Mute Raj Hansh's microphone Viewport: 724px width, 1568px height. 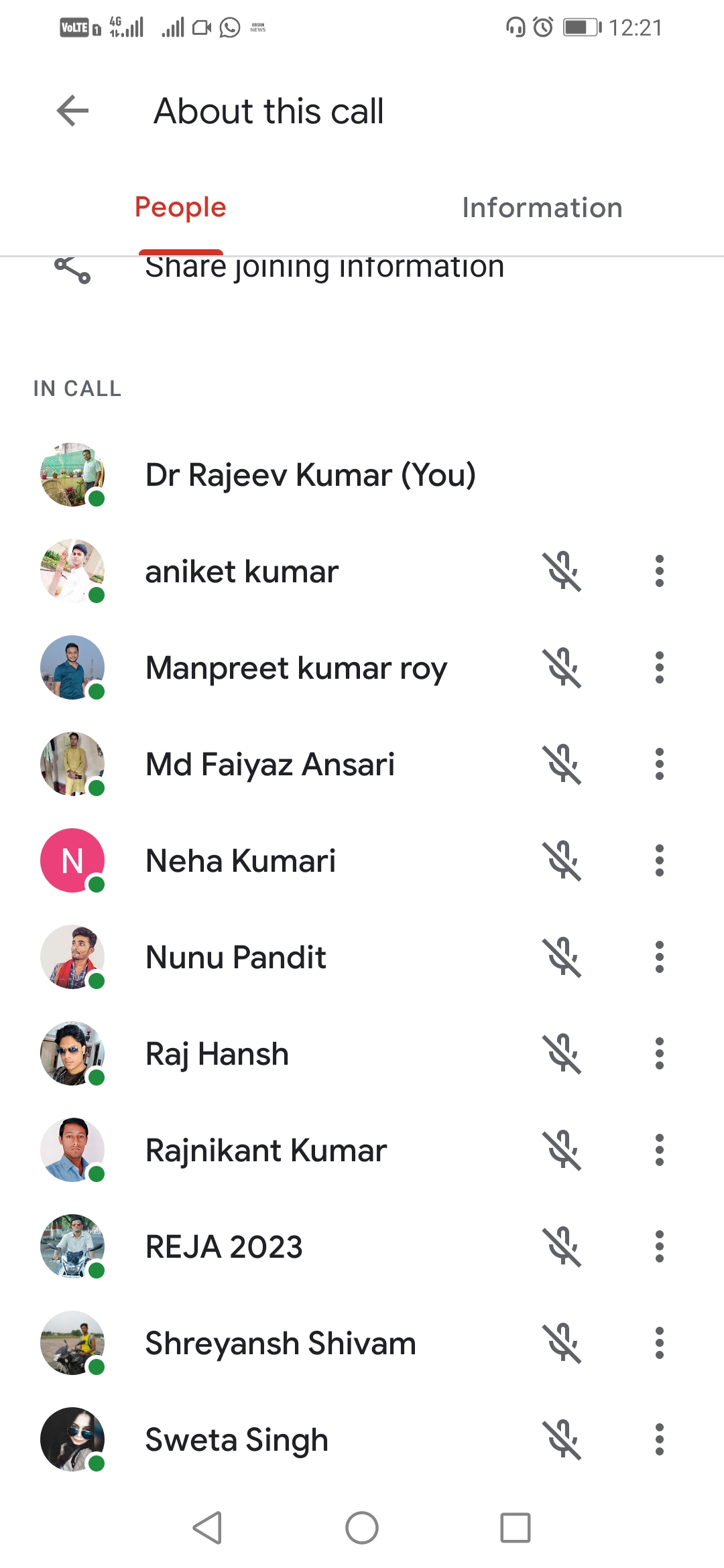click(x=562, y=1054)
